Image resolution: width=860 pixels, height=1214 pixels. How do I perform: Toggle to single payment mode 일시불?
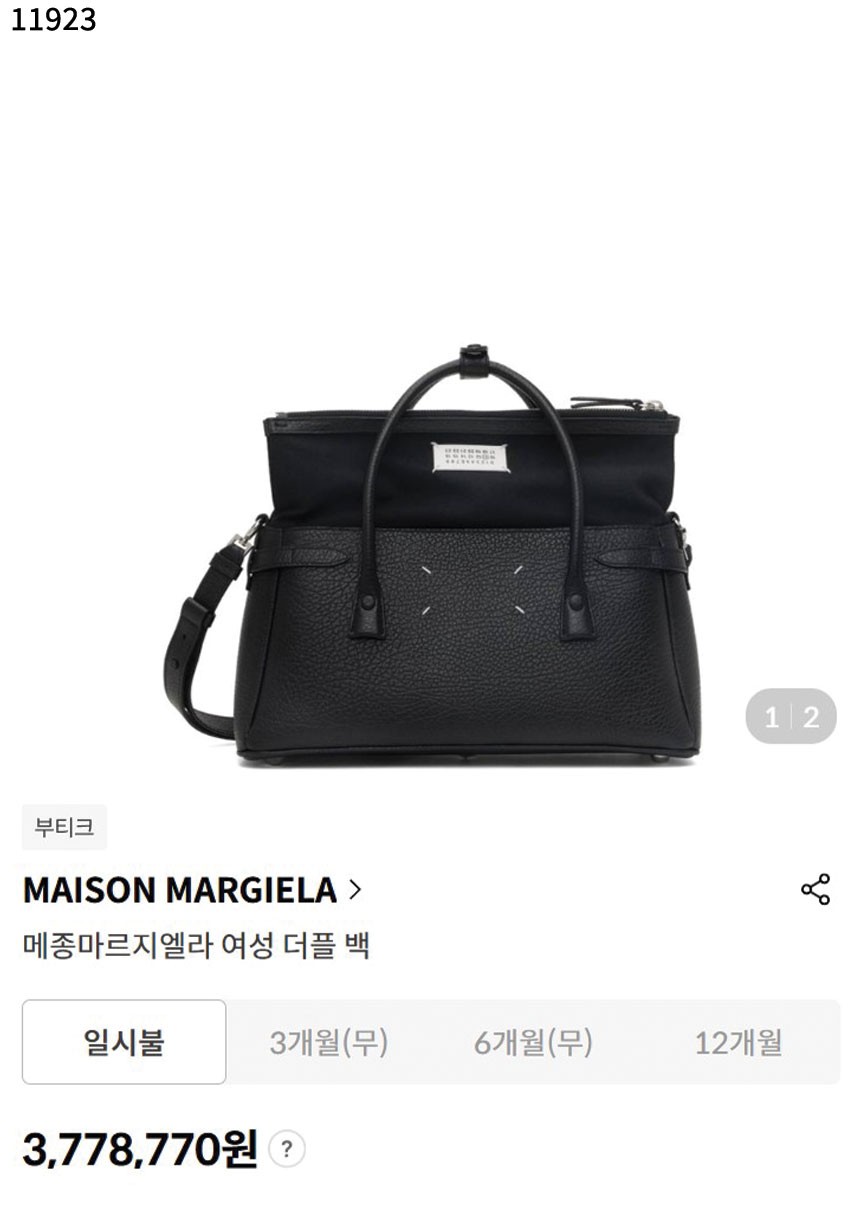[x=121, y=1040]
